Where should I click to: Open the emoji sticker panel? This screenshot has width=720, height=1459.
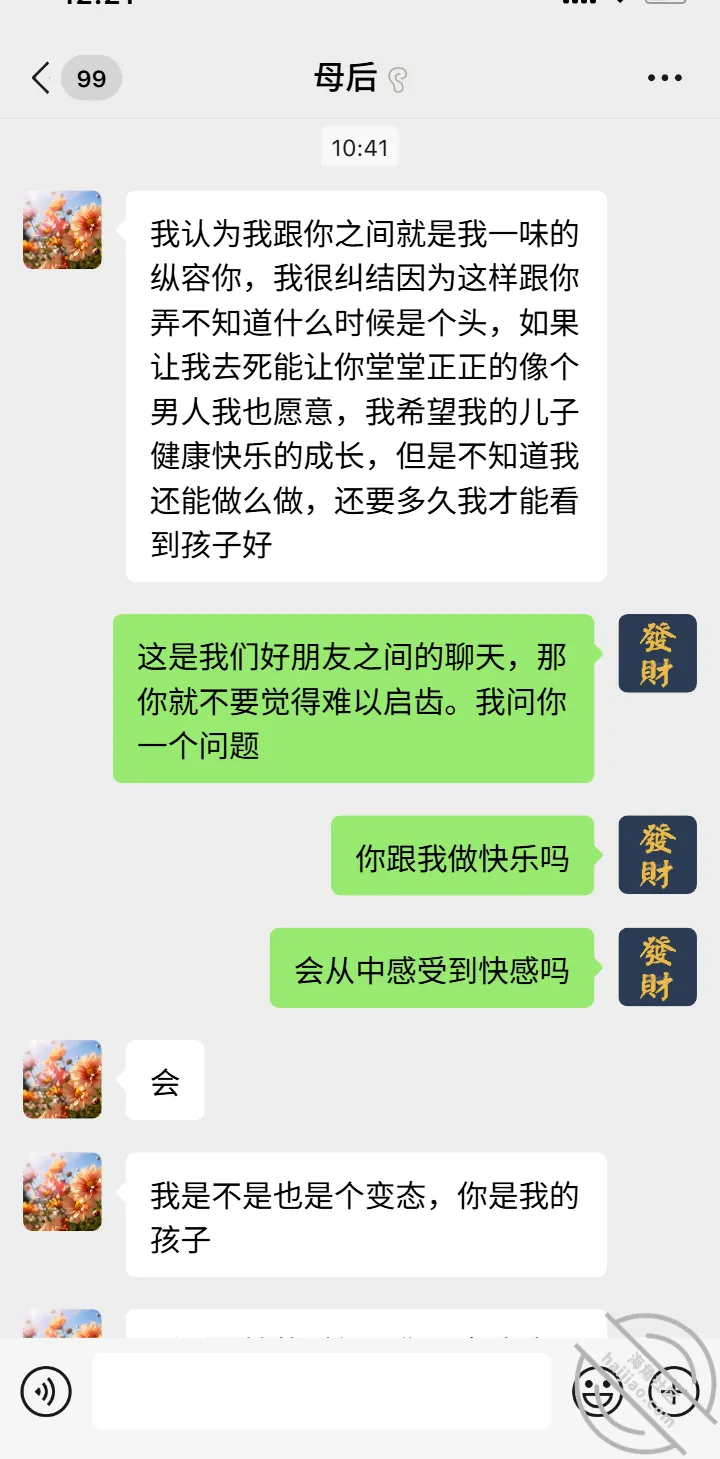(597, 1391)
